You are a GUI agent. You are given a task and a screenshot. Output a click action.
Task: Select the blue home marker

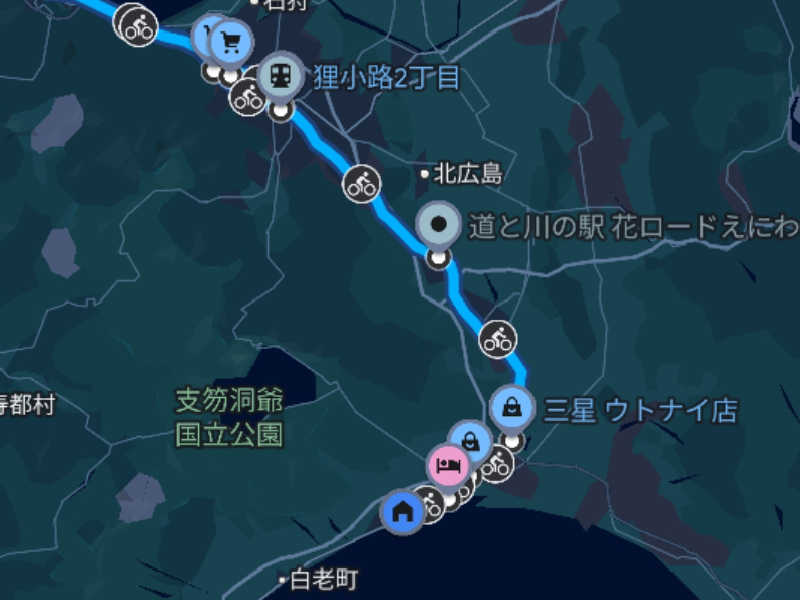(x=402, y=513)
